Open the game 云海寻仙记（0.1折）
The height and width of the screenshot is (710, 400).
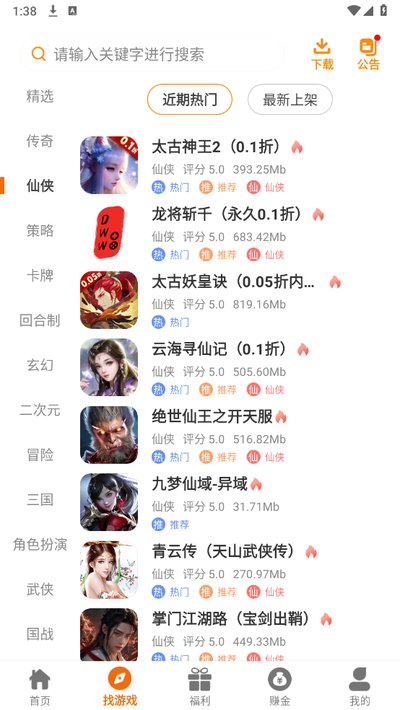tap(236, 367)
